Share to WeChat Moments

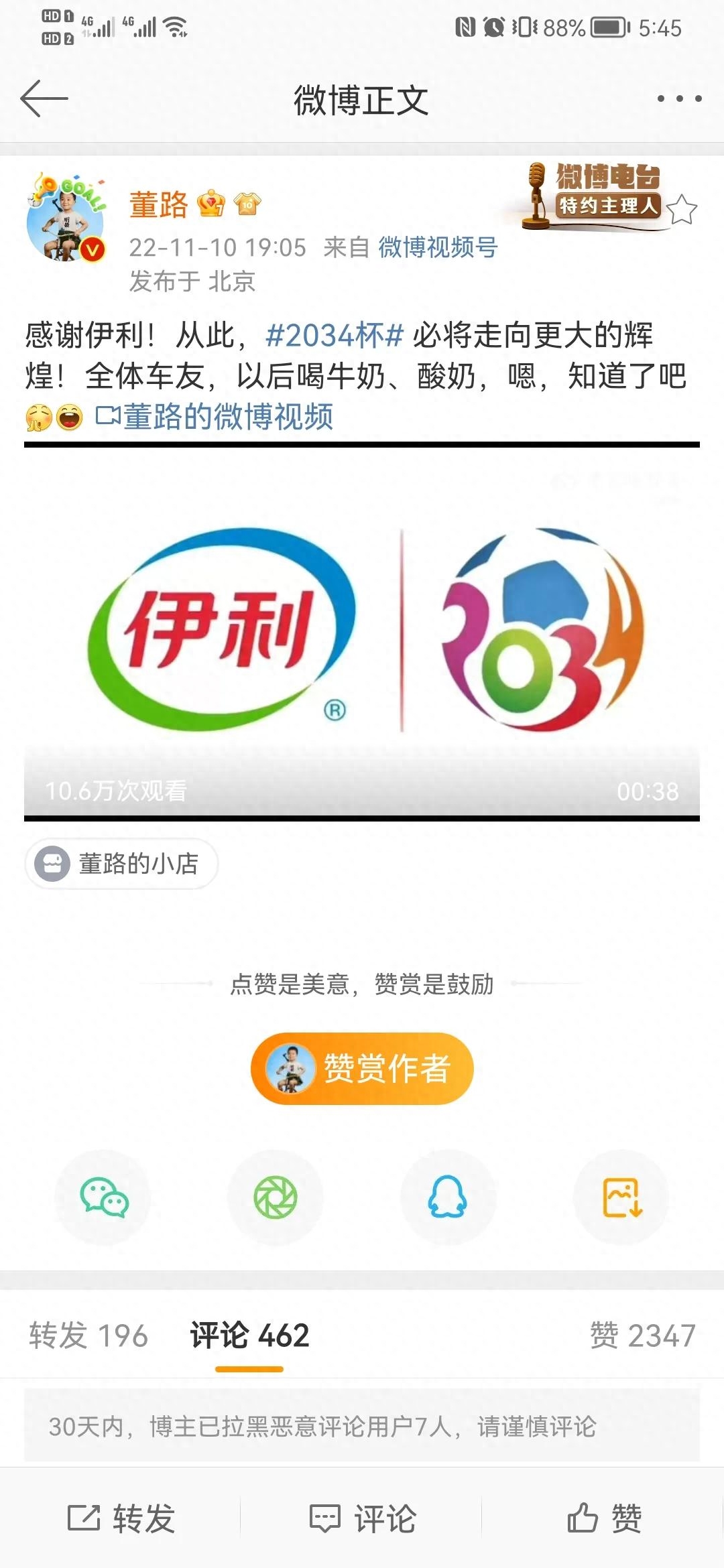pyautogui.click(x=276, y=1197)
